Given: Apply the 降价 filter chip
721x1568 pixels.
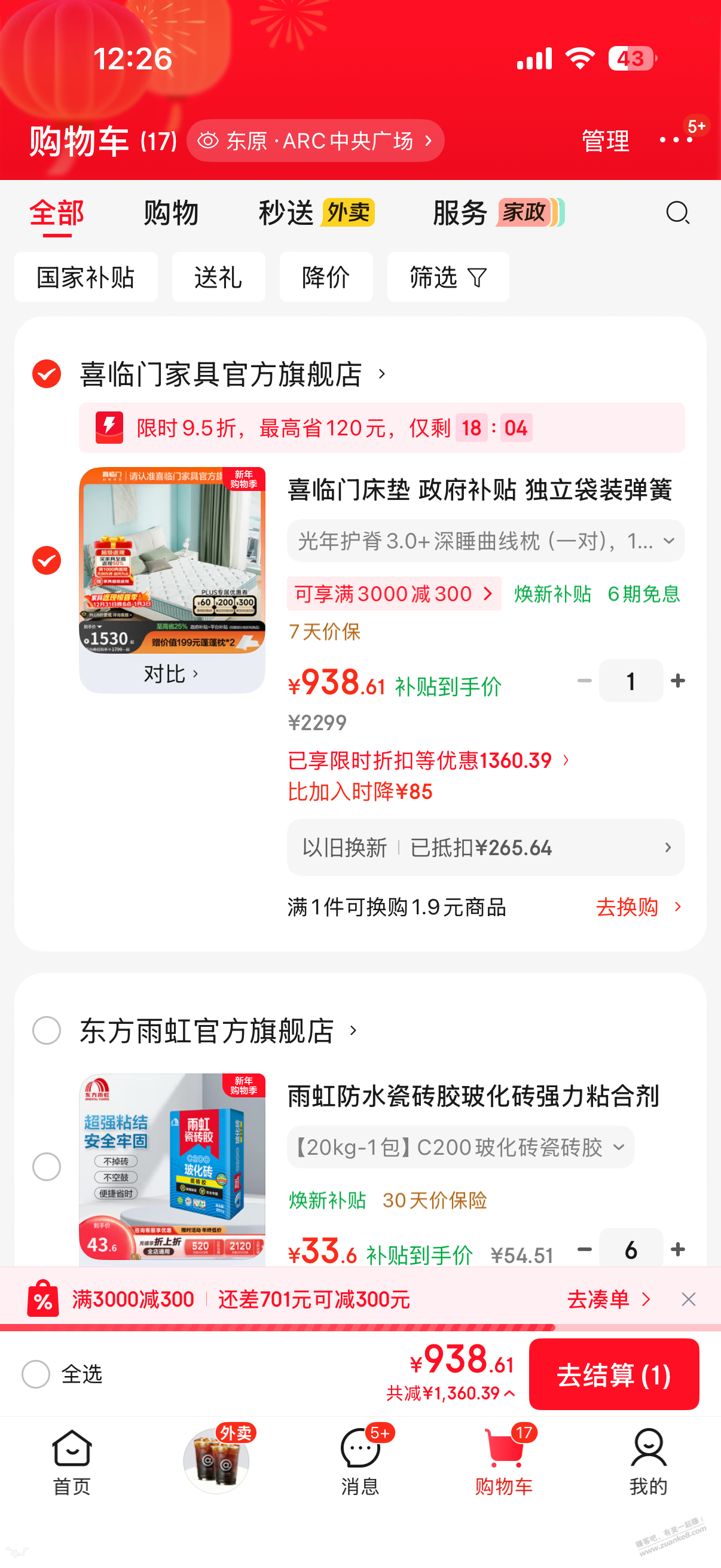Looking at the screenshot, I should [325, 277].
